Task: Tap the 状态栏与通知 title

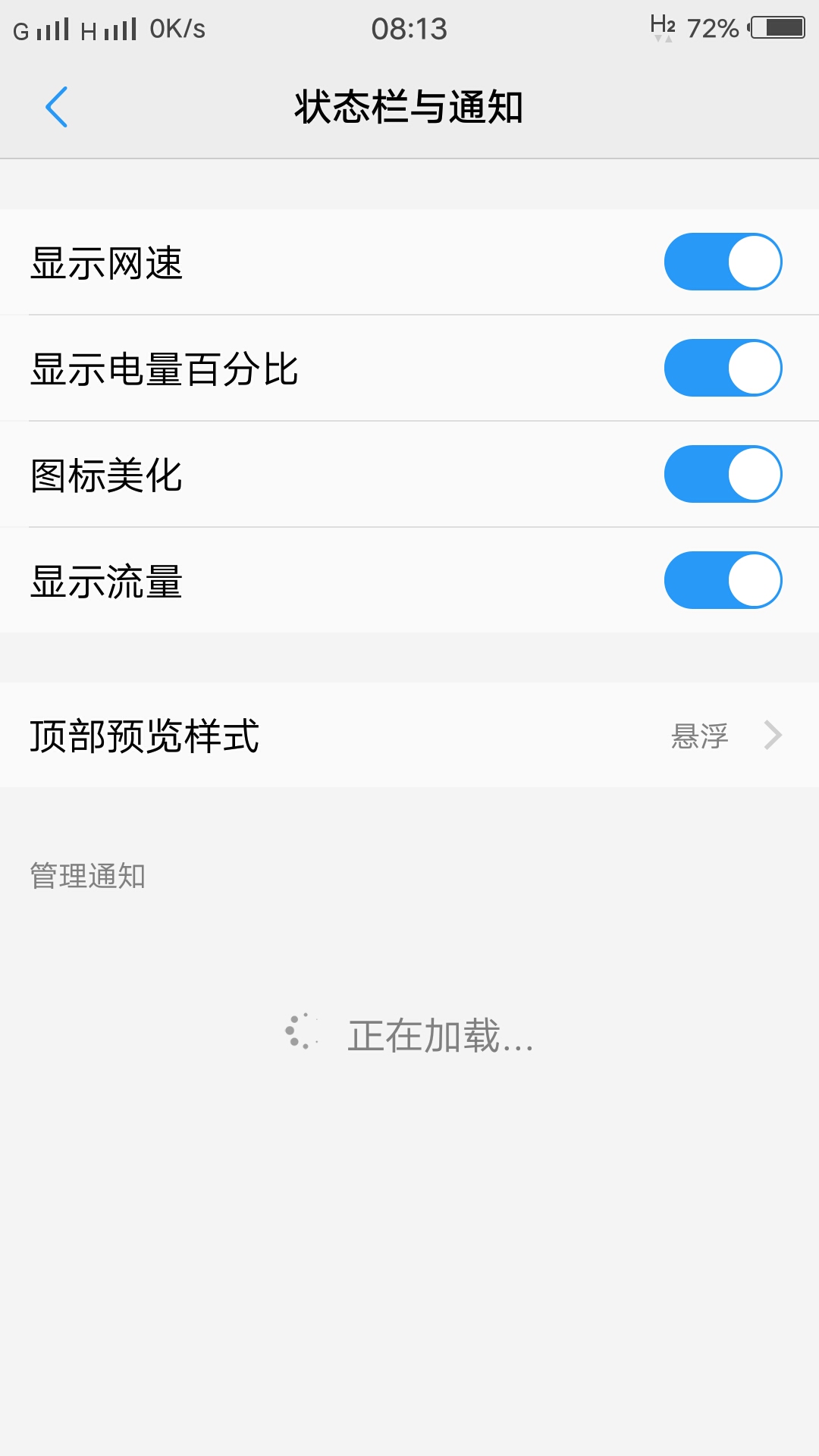Action: 409,104
